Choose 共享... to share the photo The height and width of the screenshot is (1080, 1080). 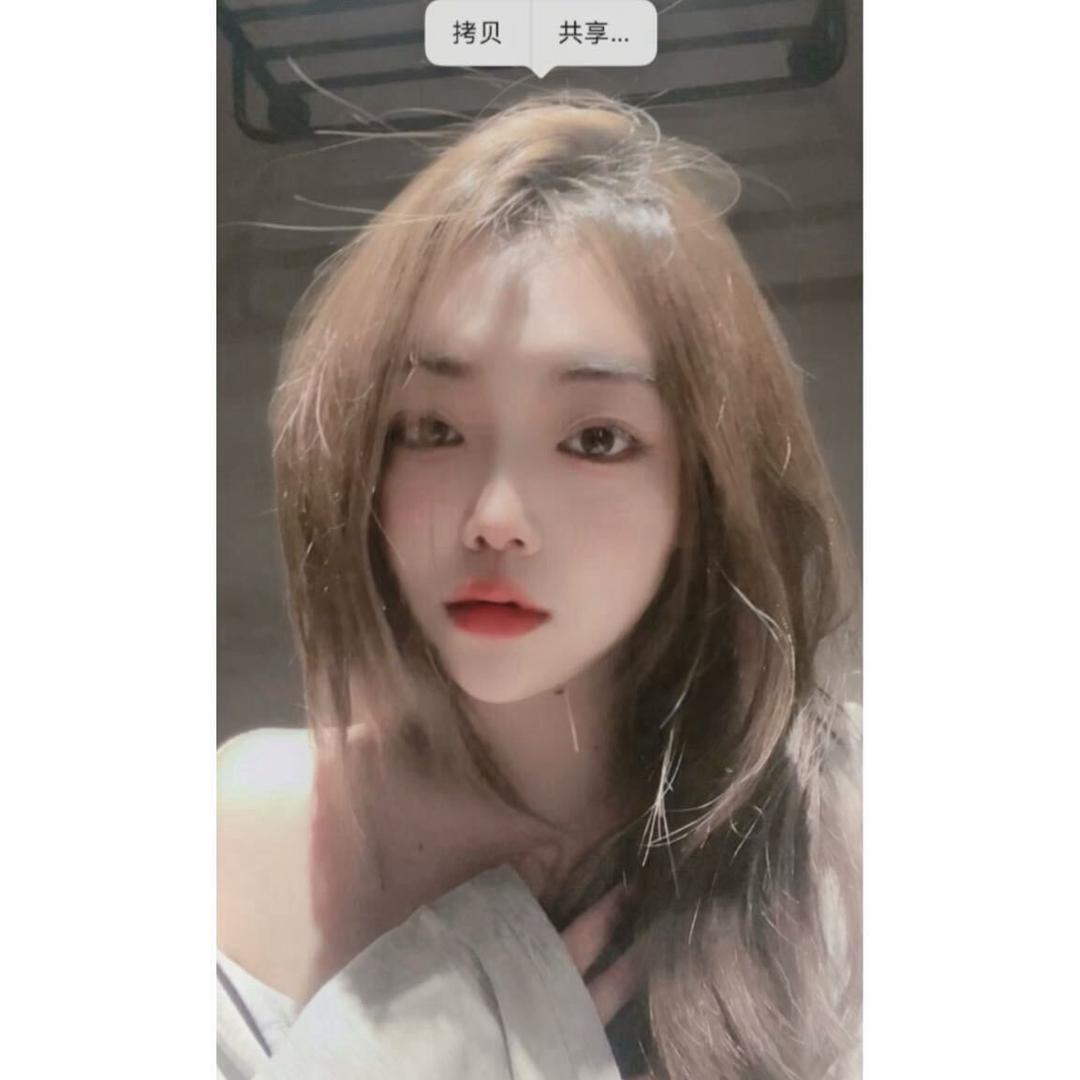point(593,33)
